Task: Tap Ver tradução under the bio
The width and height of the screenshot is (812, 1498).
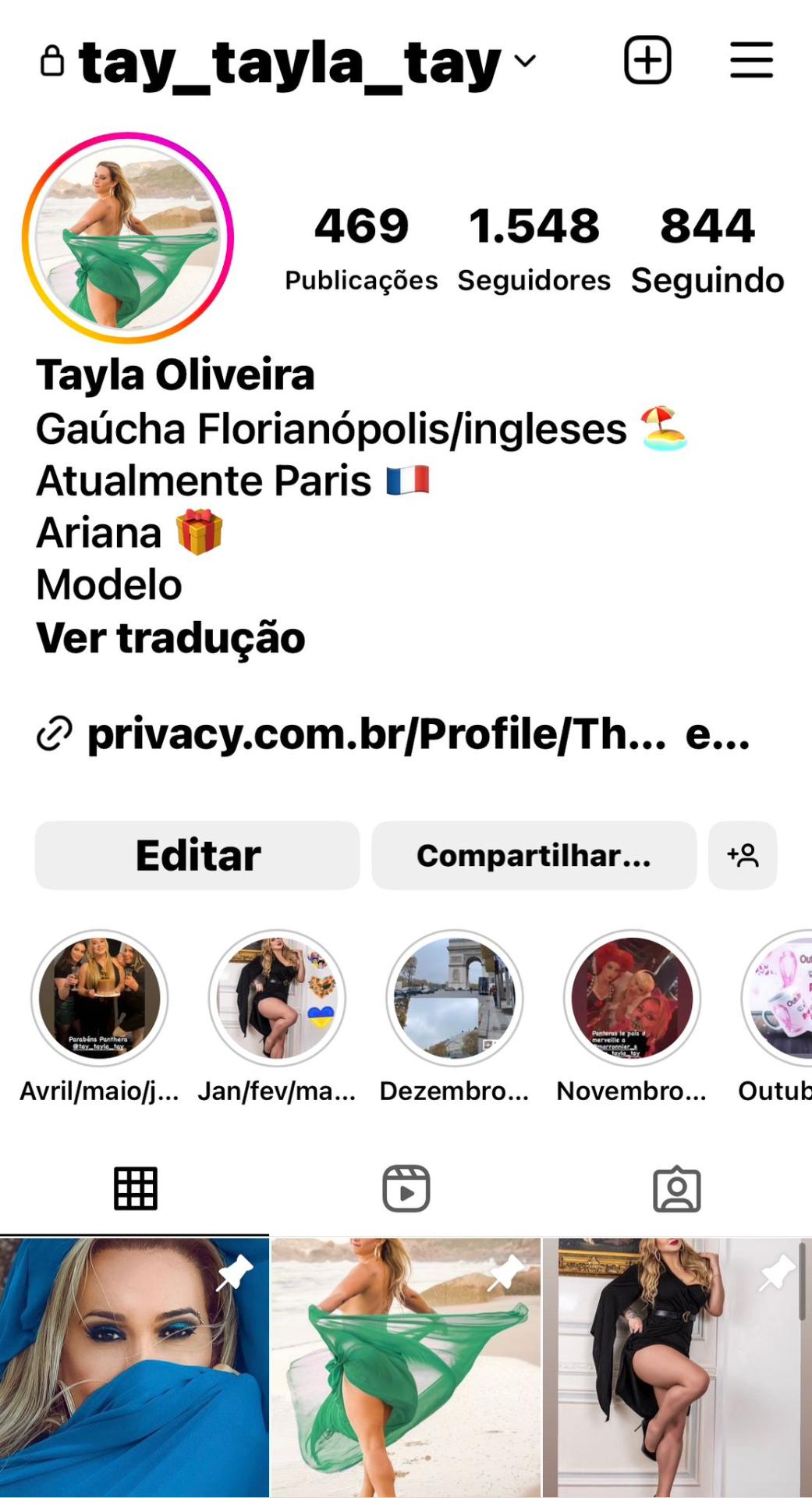Action: tap(170, 637)
